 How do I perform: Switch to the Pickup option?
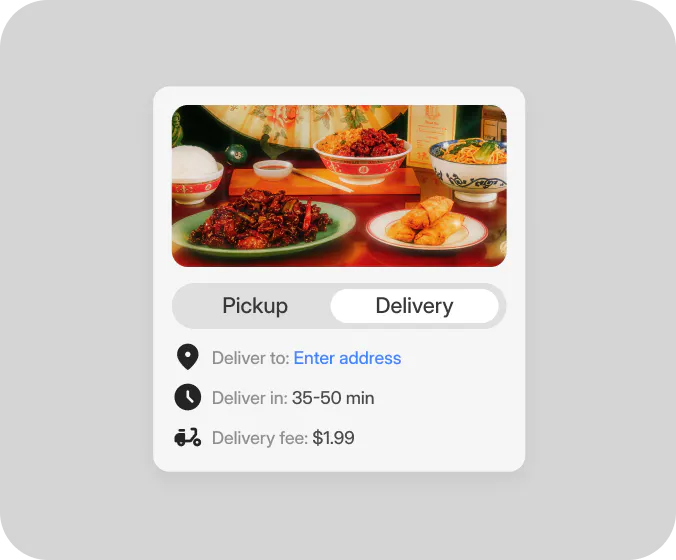(255, 306)
